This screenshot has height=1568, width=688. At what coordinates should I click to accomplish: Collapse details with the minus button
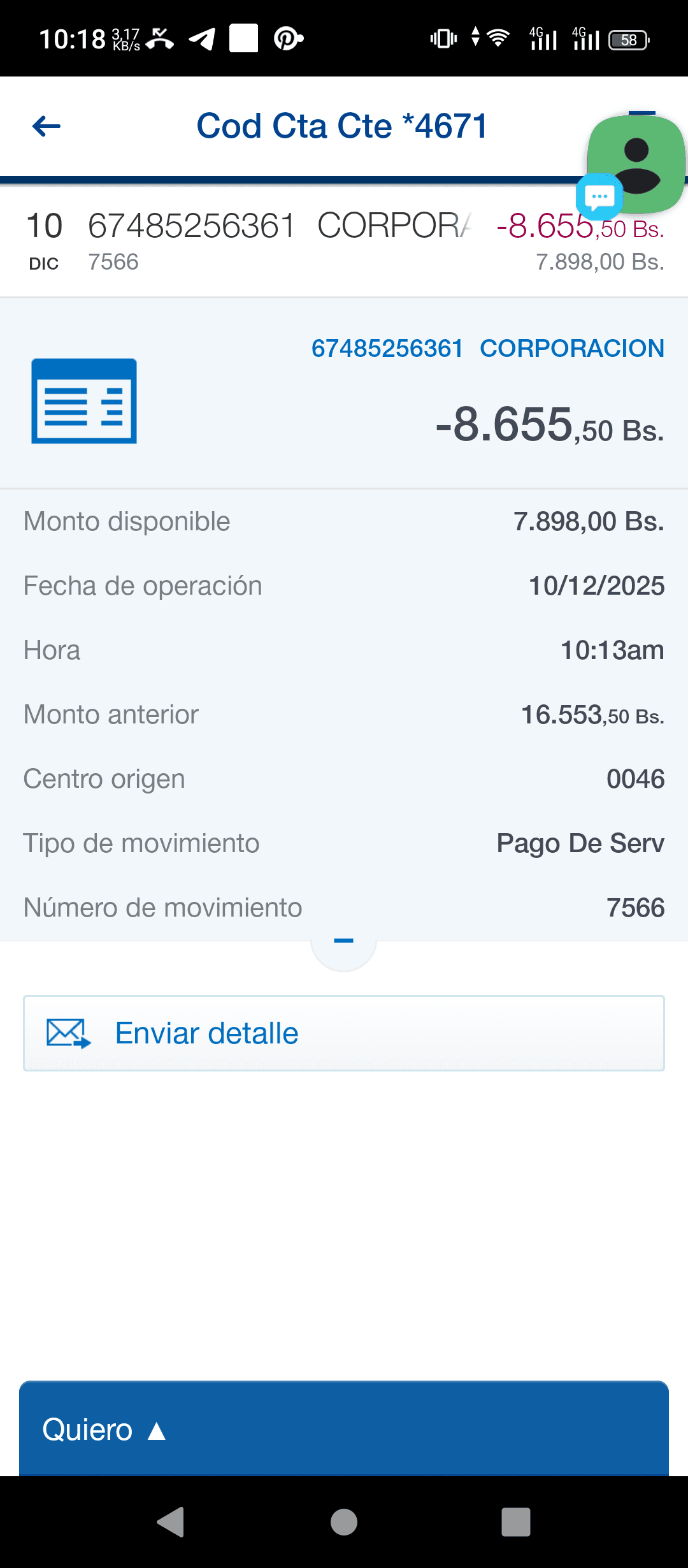tap(343, 942)
